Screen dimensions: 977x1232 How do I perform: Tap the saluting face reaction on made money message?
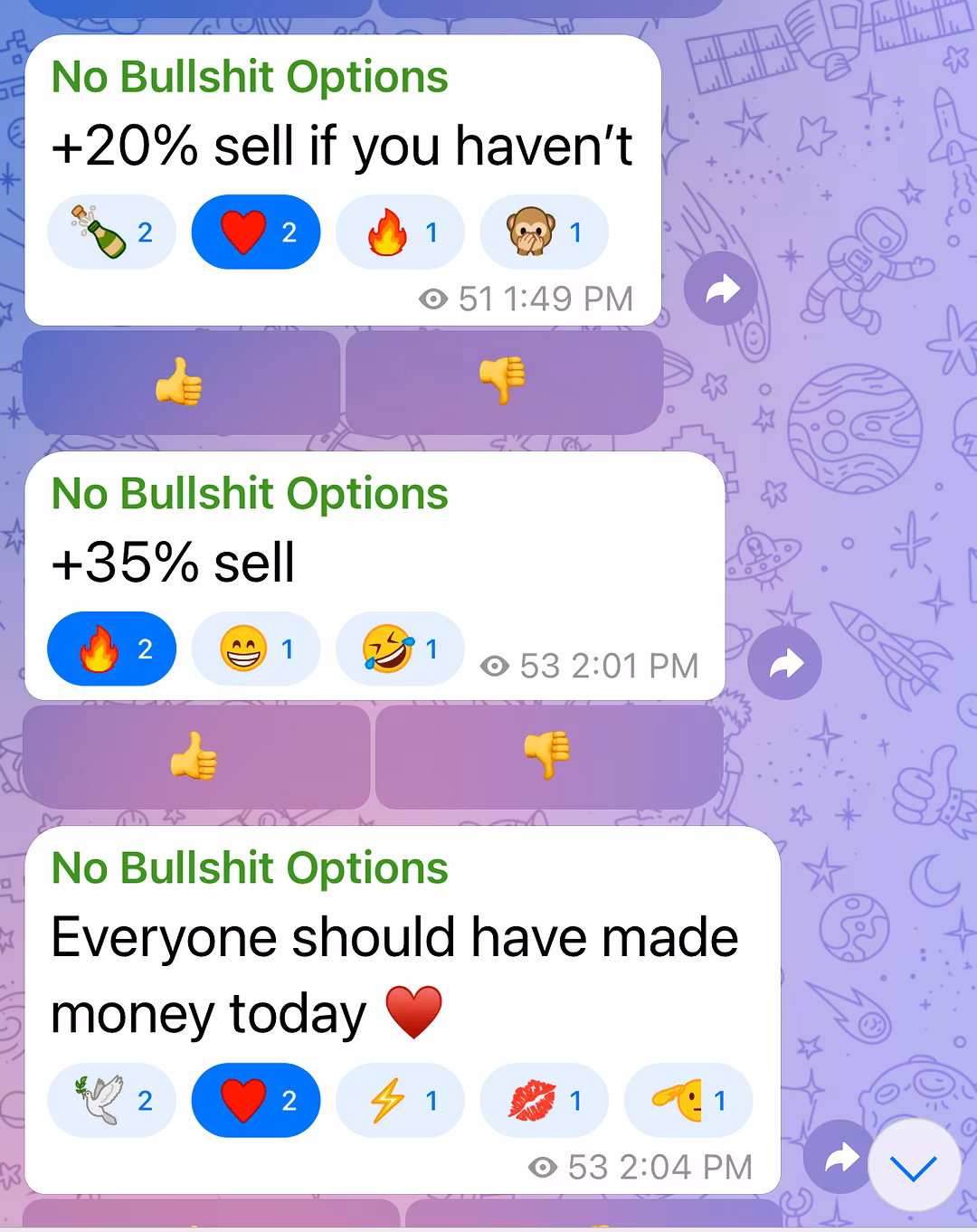tap(688, 1100)
